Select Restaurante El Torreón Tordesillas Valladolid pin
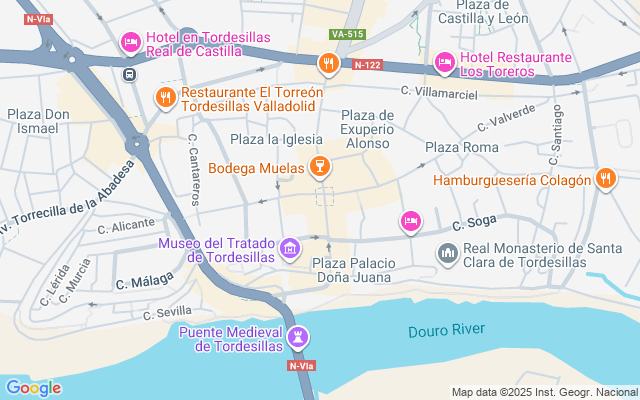Screen dimensions: 640x400 tap(164, 97)
